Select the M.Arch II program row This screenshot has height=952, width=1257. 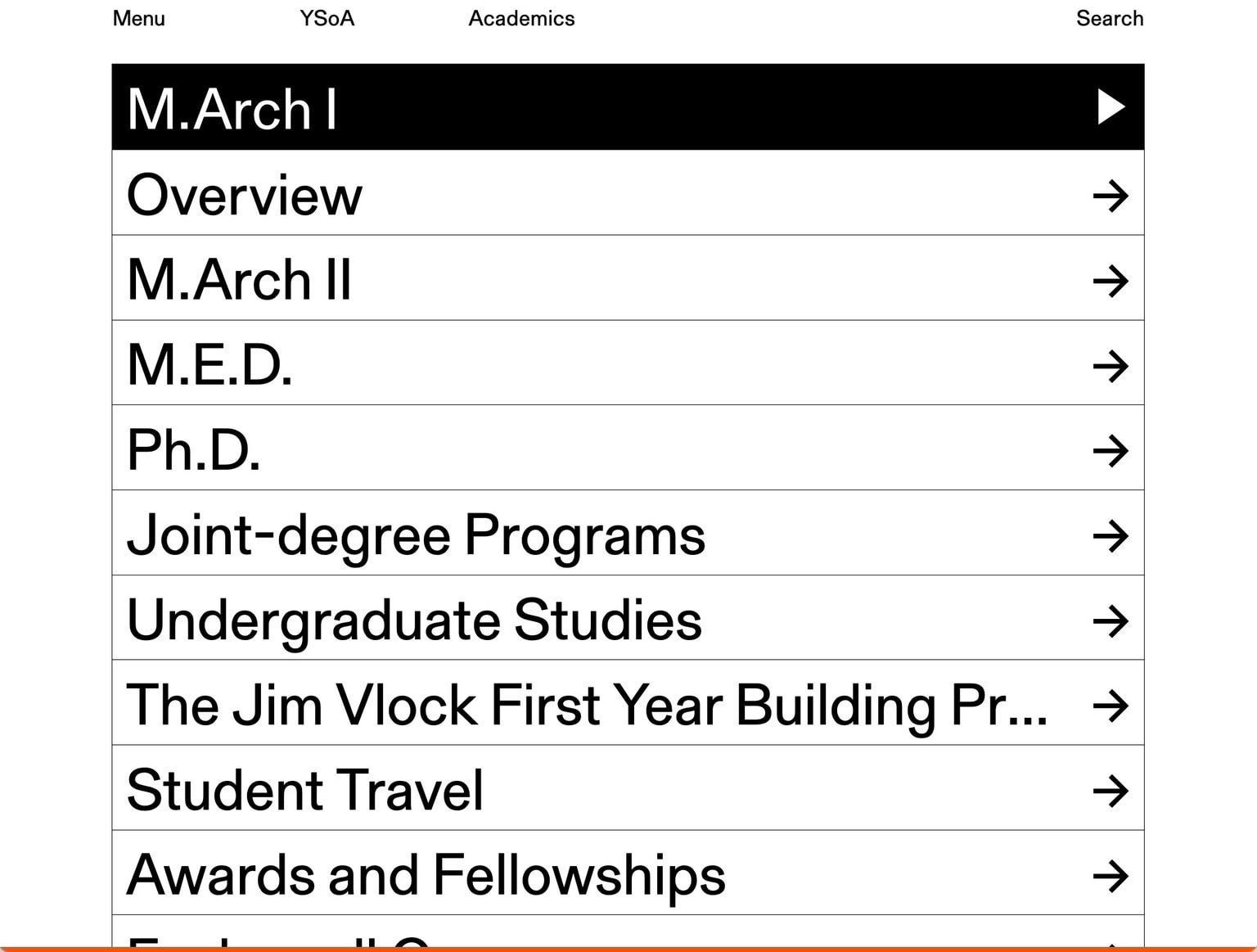tap(628, 279)
